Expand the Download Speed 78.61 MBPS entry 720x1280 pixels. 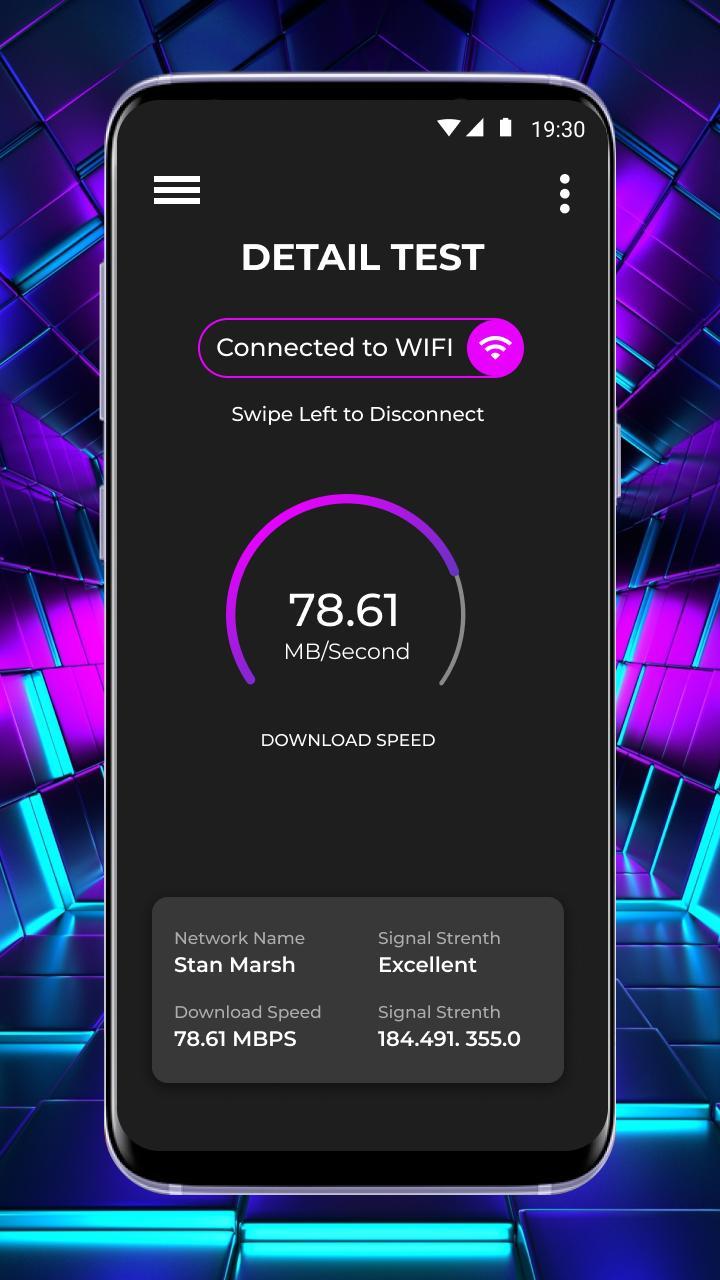[248, 1026]
